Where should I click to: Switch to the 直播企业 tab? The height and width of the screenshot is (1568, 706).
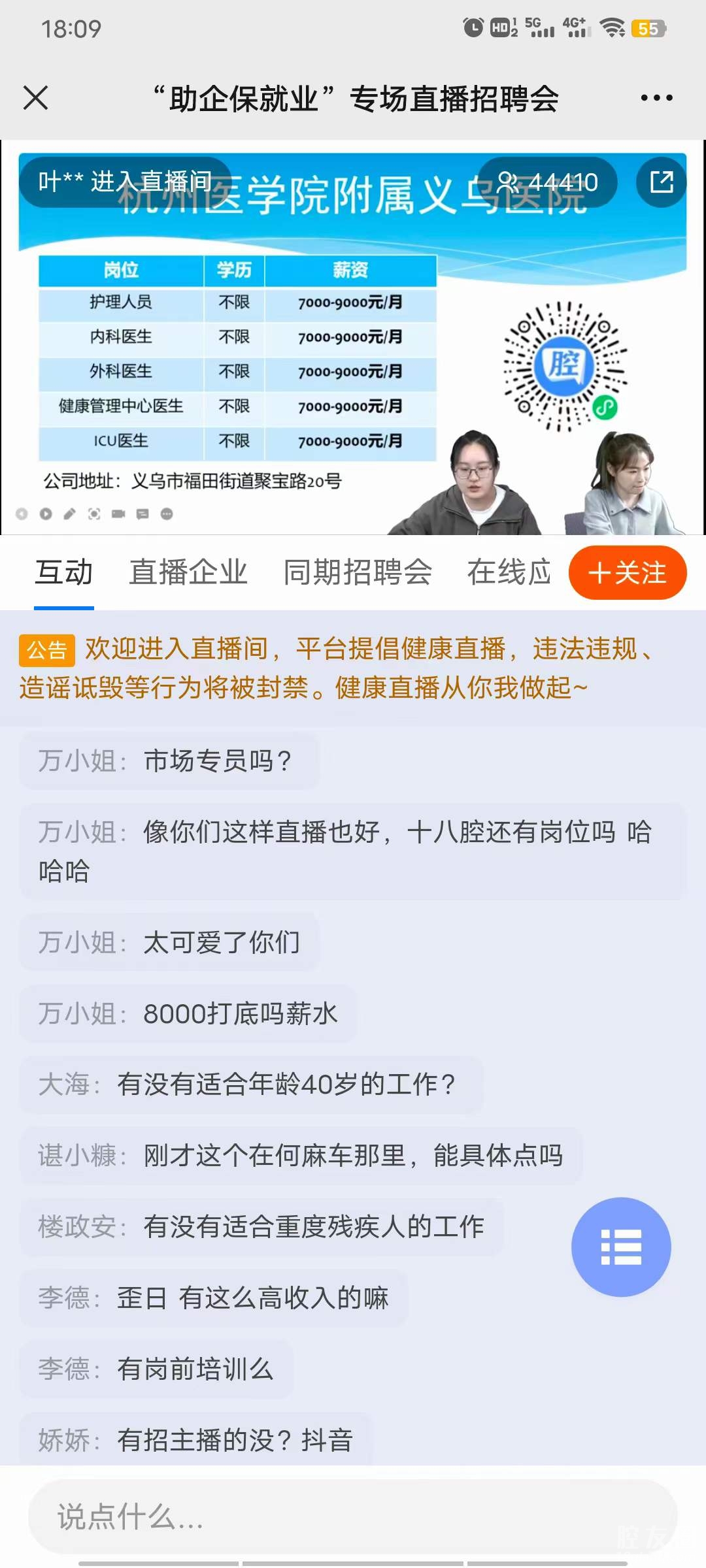pyautogui.click(x=188, y=572)
